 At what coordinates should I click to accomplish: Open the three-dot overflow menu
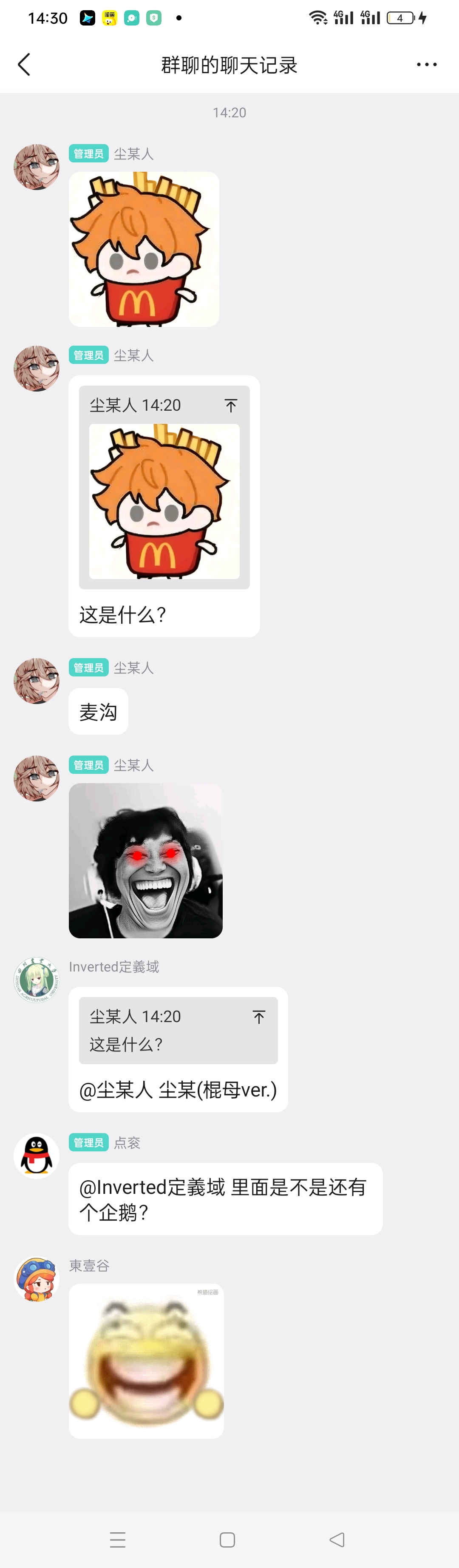coord(426,65)
